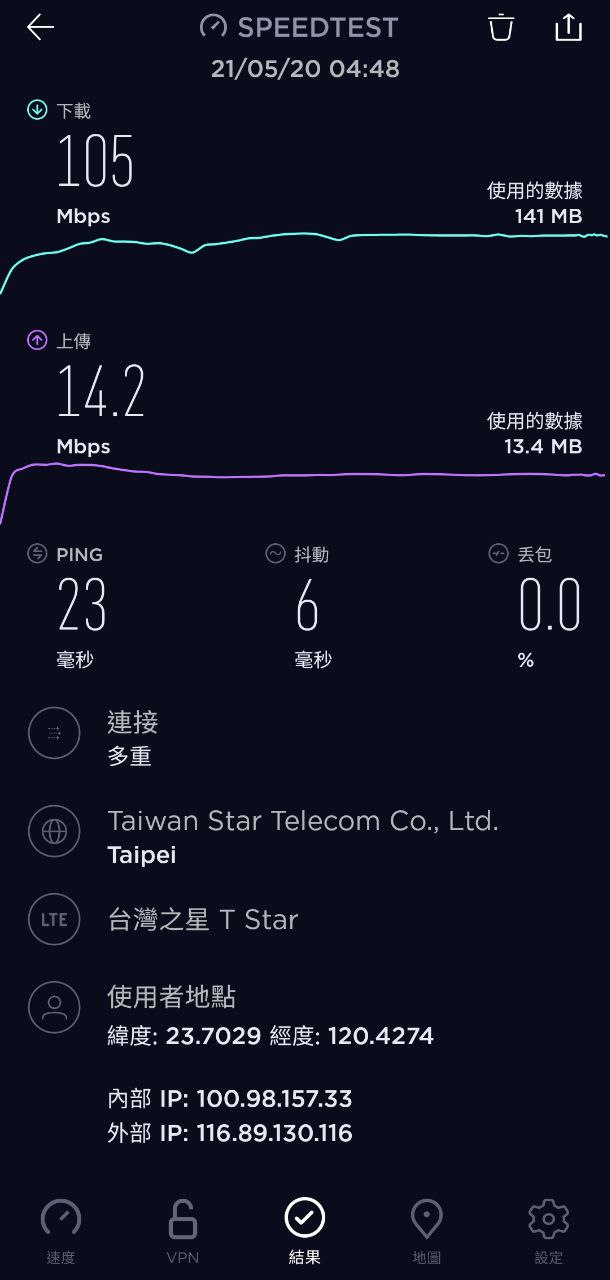Image resolution: width=610 pixels, height=1280 pixels.
Task: Open the 設定 tab
Action: [x=548, y=1231]
